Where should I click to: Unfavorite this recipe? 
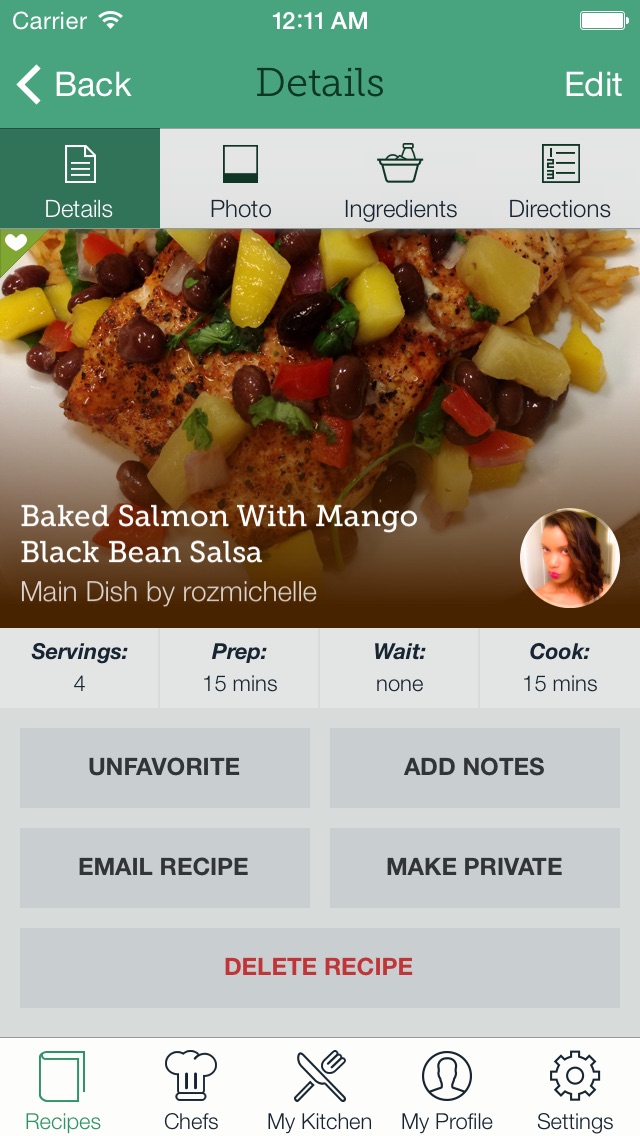click(165, 767)
